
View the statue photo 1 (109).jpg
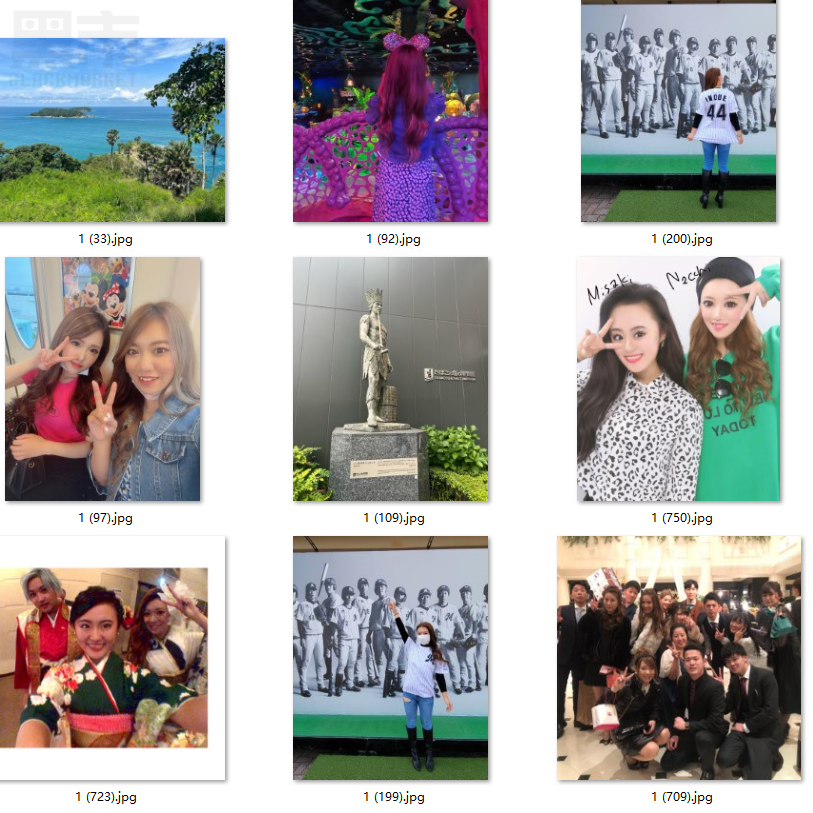[390, 379]
